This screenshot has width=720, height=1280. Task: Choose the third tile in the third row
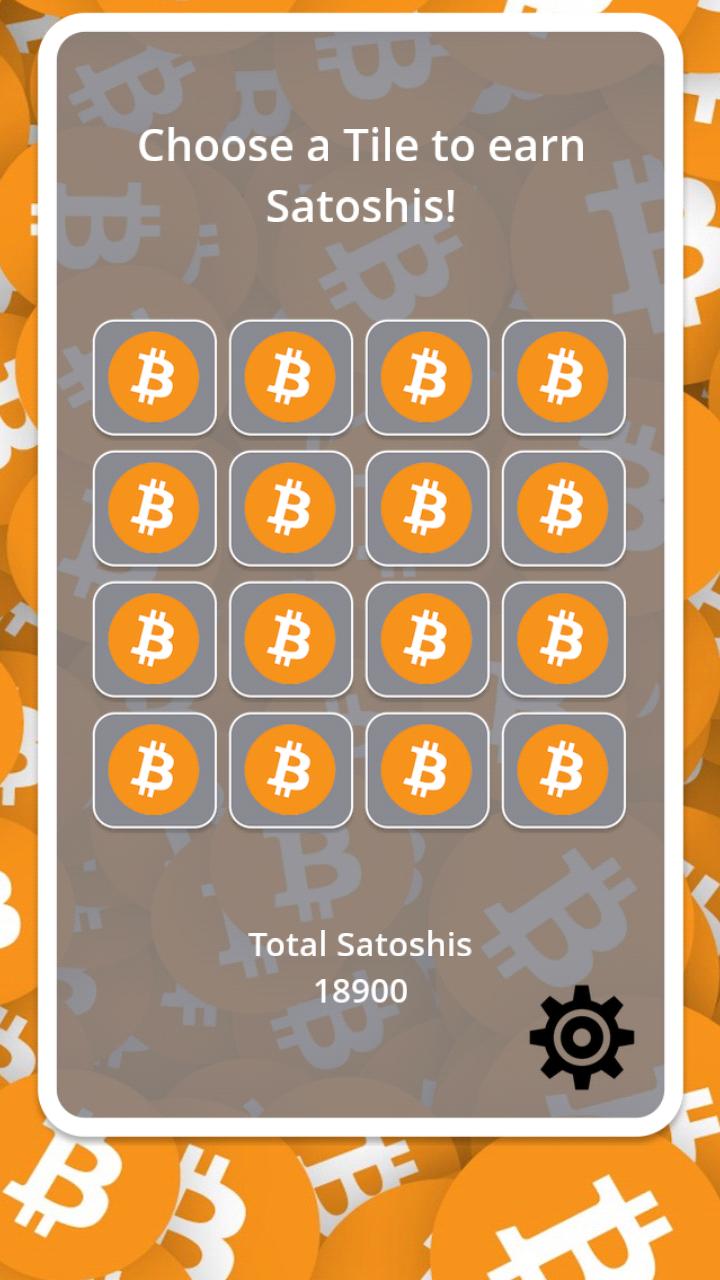click(x=427, y=640)
